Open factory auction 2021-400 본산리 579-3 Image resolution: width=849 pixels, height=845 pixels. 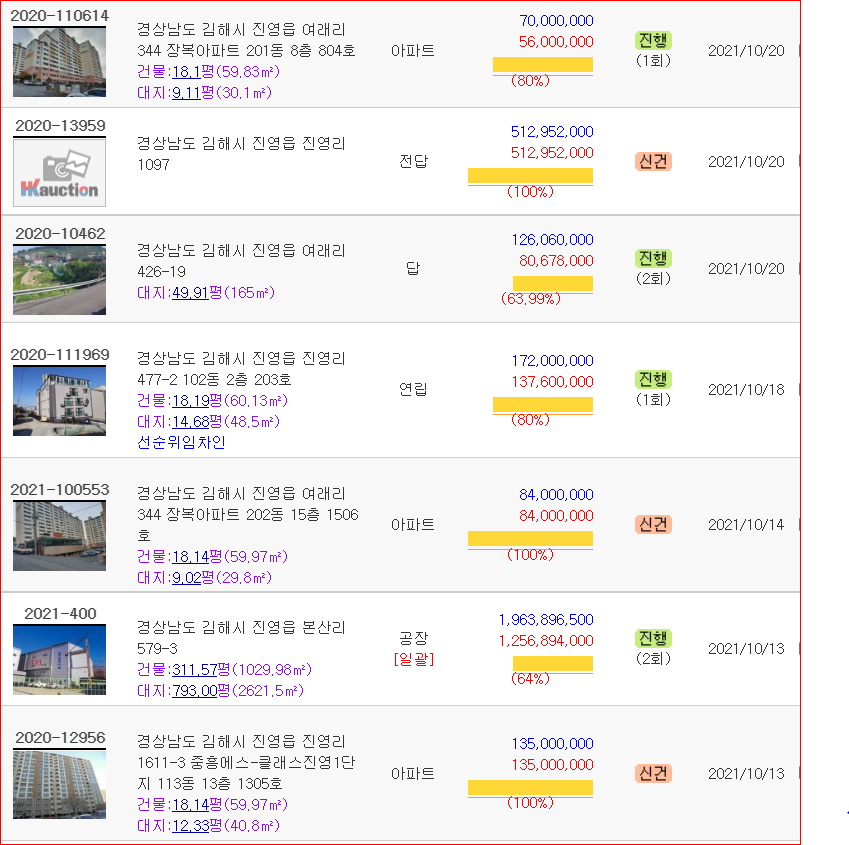(x=241, y=628)
